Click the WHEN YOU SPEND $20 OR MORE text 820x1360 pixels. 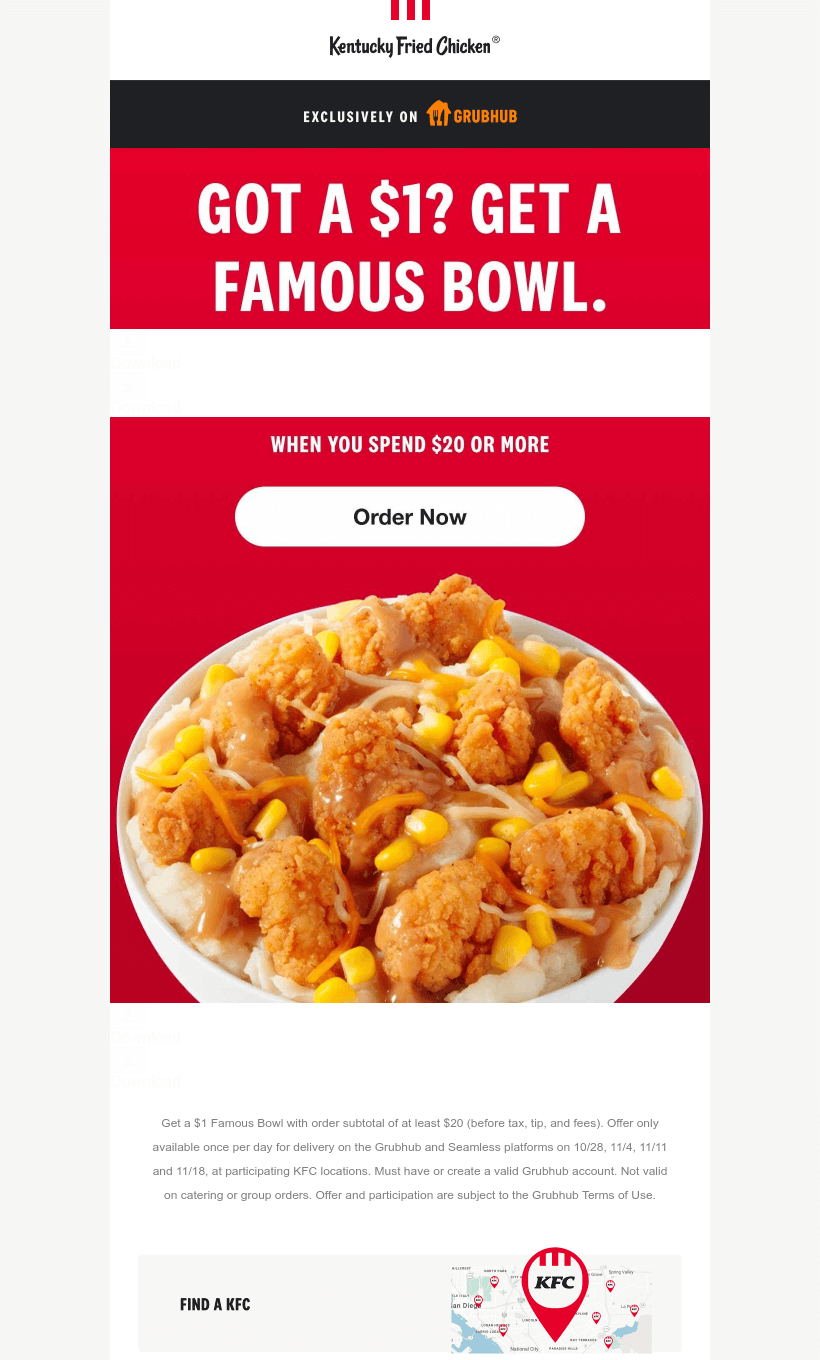410,444
